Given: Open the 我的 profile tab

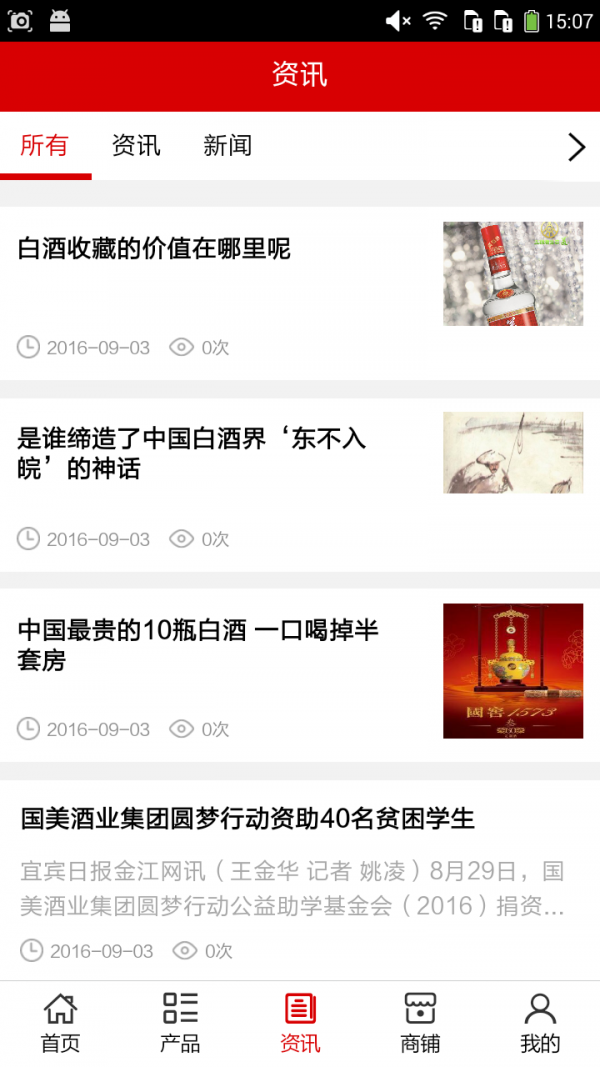Looking at the screenshot, I should [540, 1023].
